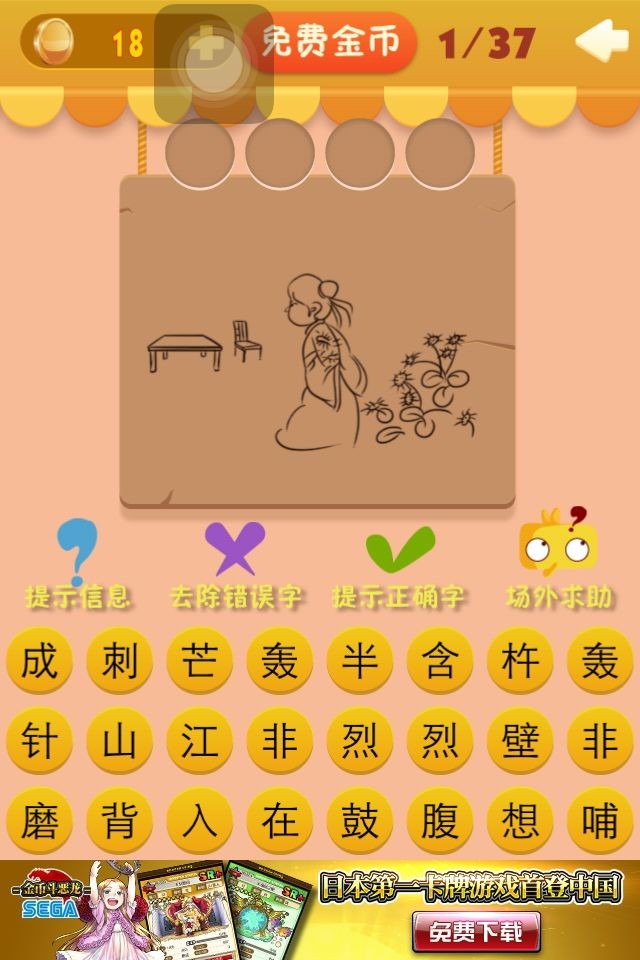The height and width of the screenshot is (960, 640).
Task: Pick the 刺 character tile
Action: click(120, 662)
